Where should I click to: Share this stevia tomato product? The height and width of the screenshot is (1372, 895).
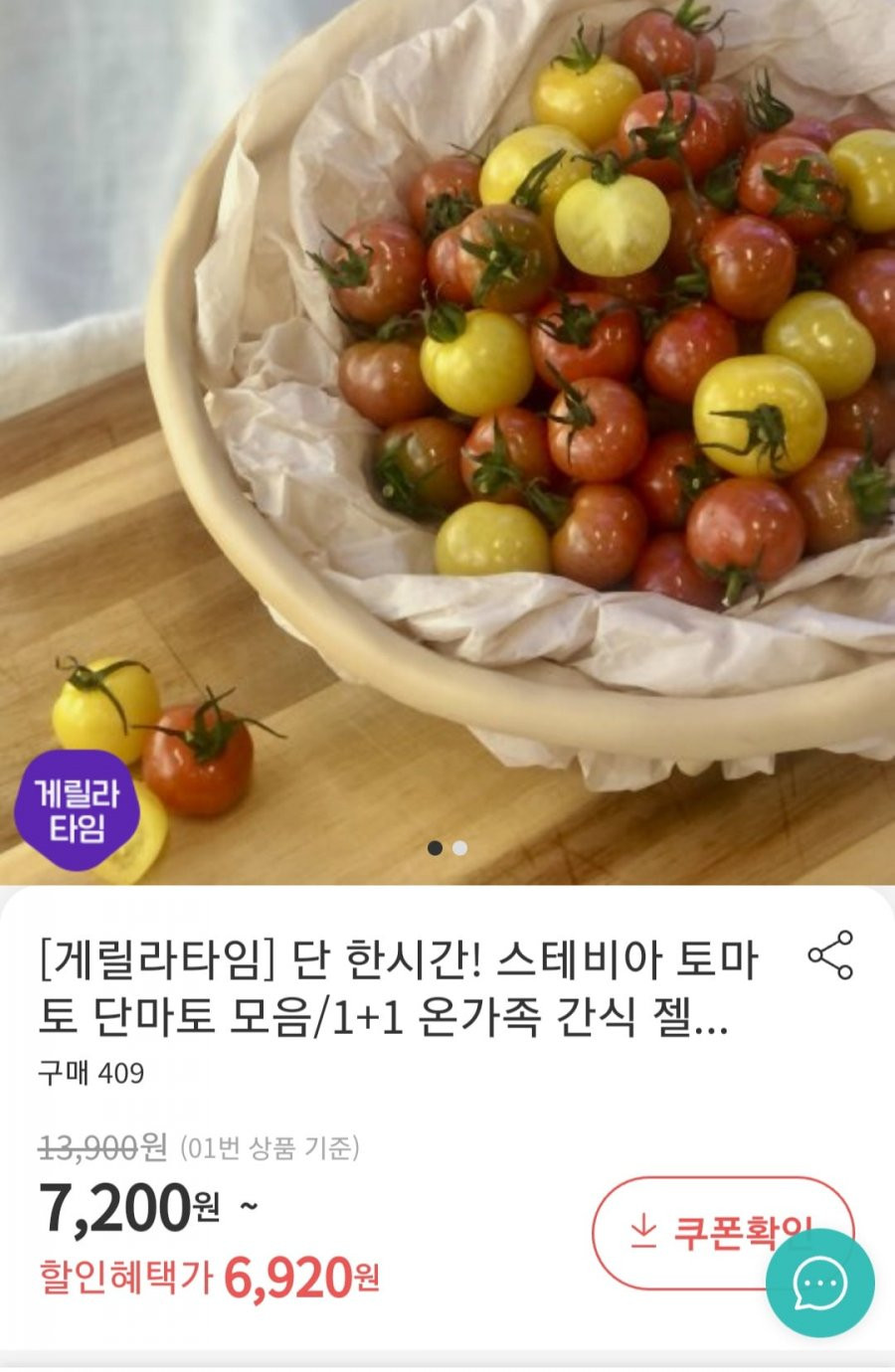tap(830, 955)
